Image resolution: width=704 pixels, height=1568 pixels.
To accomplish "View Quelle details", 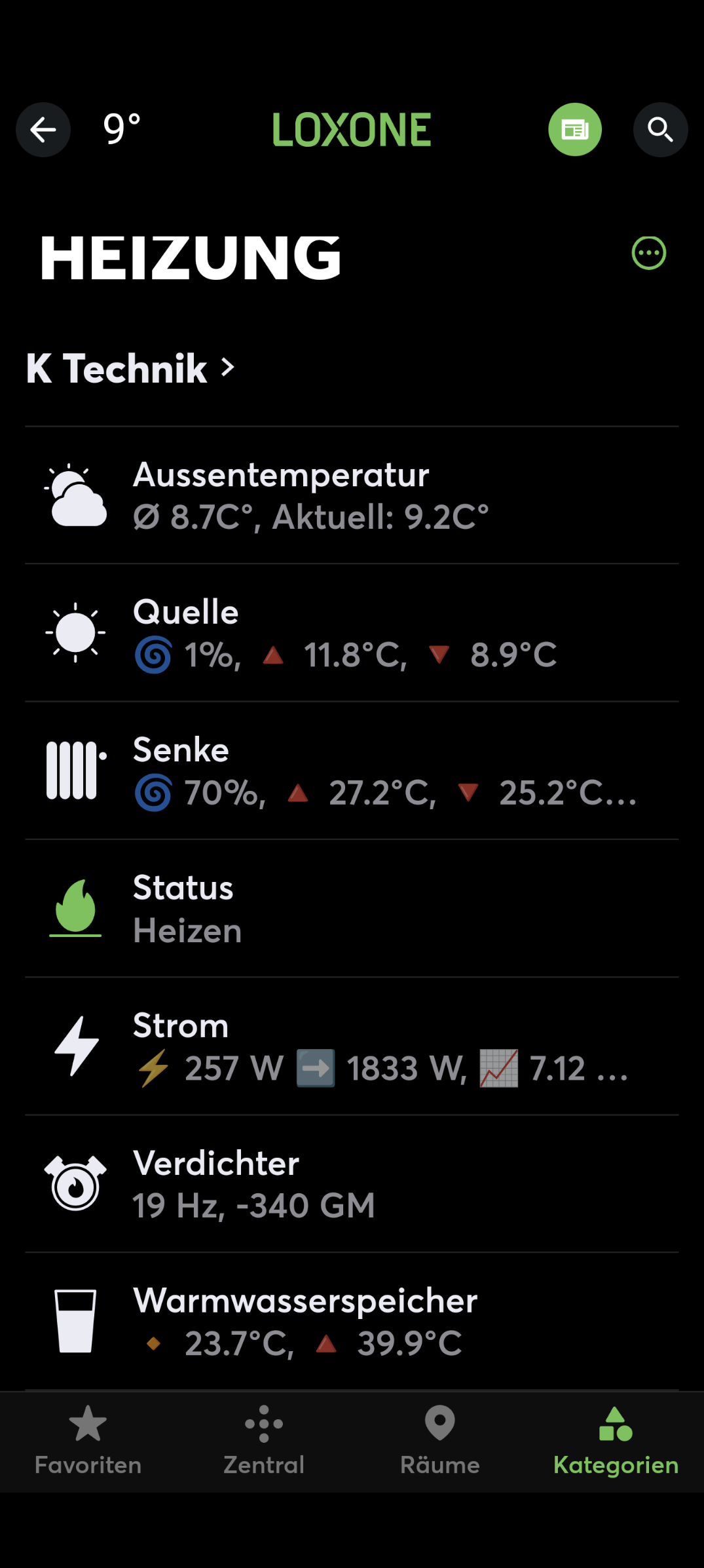I will [x=352, y=633].
